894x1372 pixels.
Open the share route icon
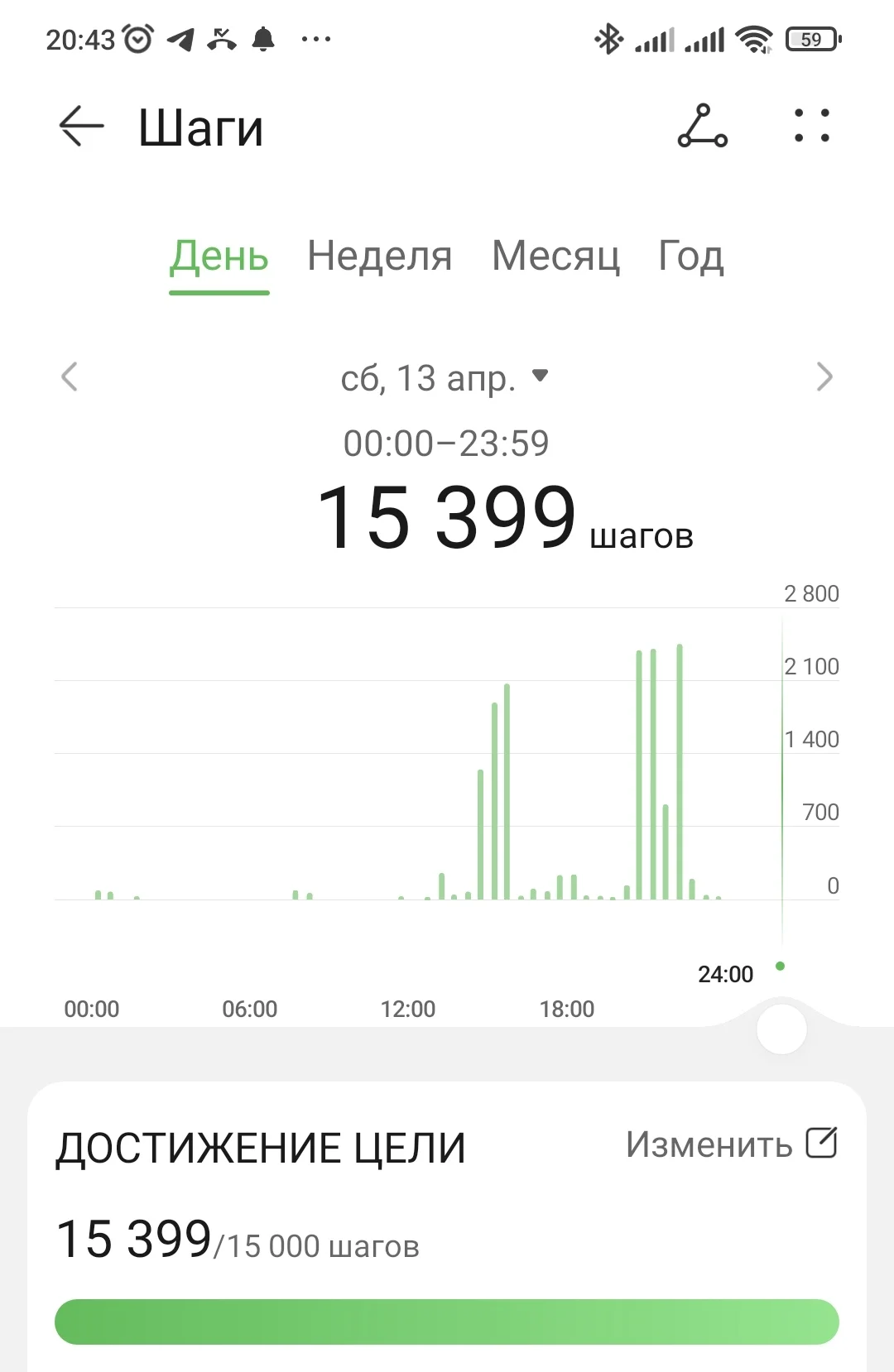coord(702,127)
